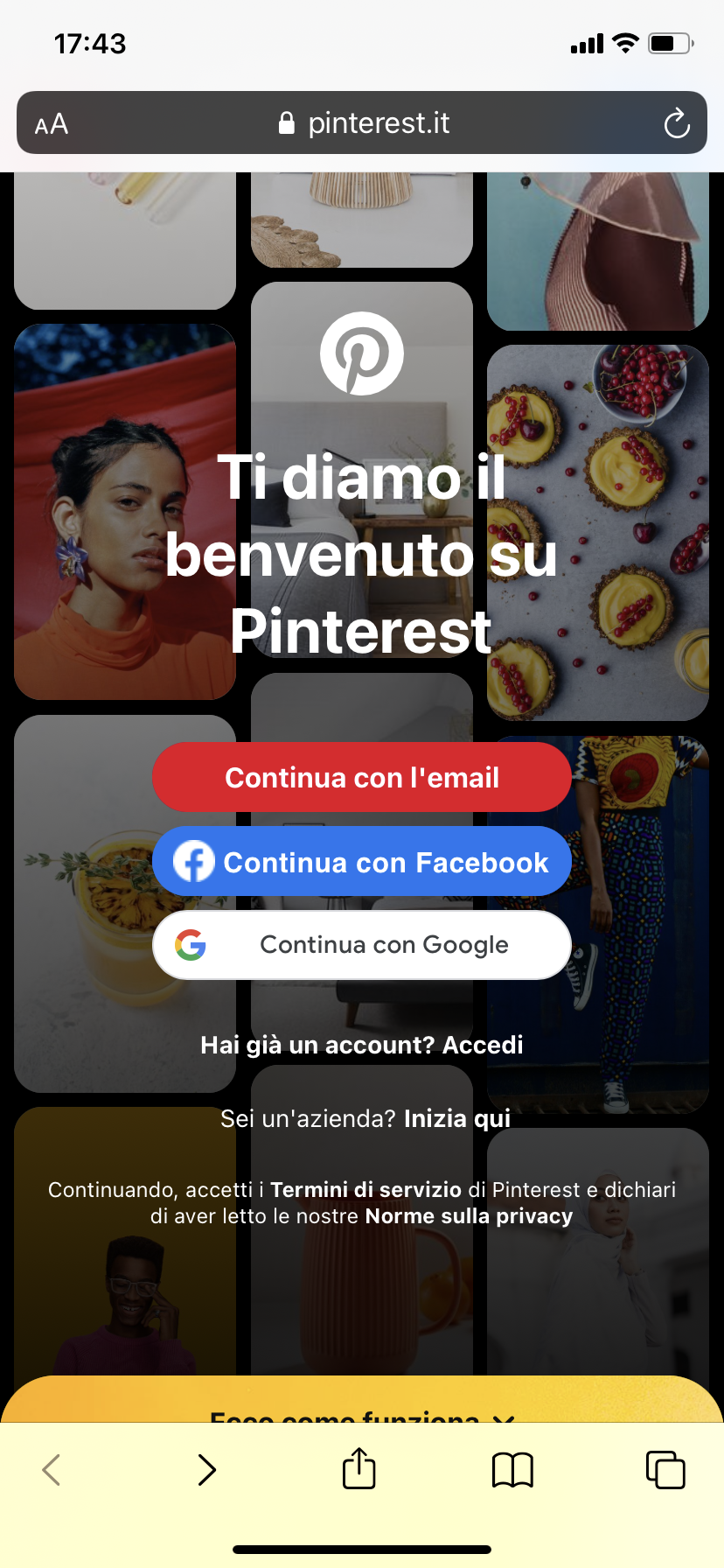Show open Safari tabs
This screenshot has width=724, height=1568.
[x=665, y=1469]
